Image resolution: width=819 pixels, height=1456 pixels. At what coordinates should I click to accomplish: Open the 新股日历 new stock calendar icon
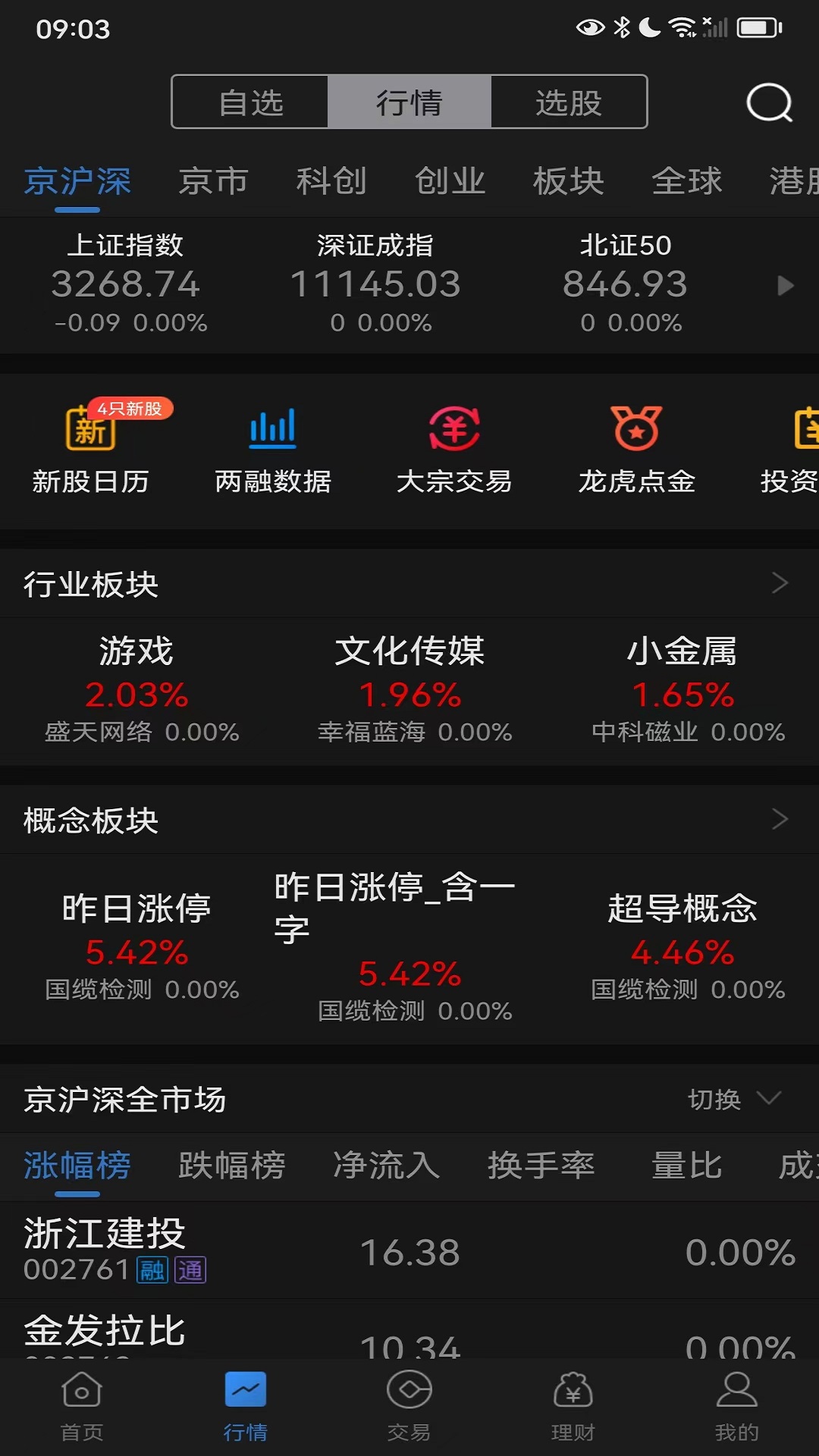(x=89, y=447)
